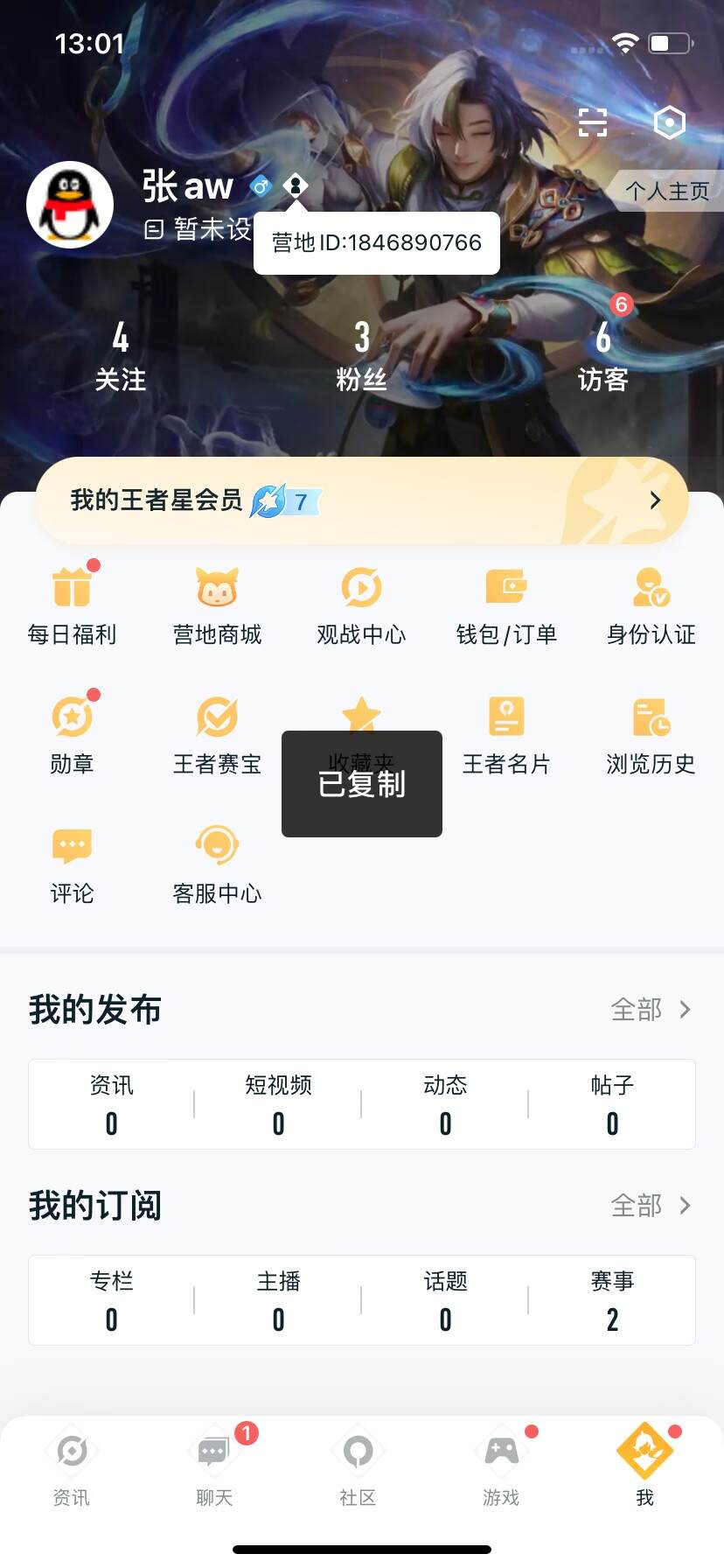
Task: View the 访客 visitors count
Action: [602, 353]
